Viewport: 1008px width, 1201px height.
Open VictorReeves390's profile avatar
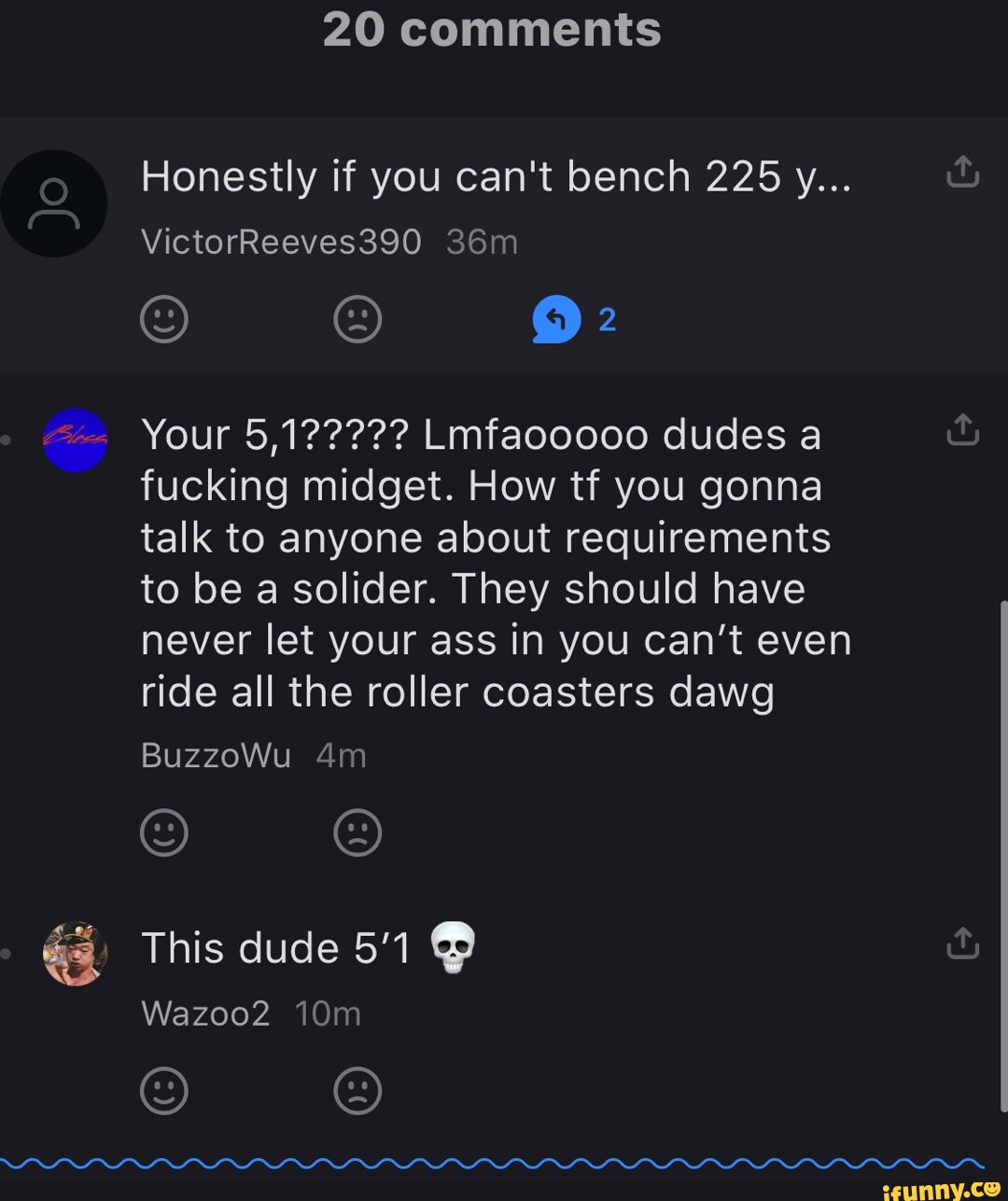(54, 203)
